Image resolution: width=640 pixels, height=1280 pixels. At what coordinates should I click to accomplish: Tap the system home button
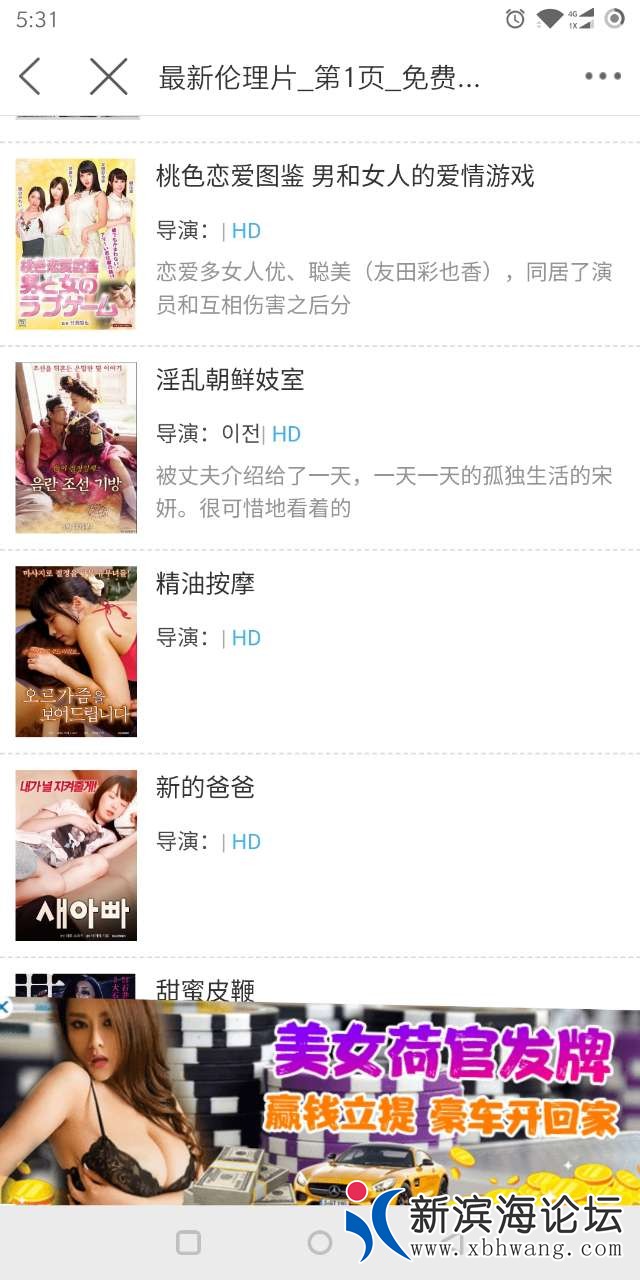click(x=320, y=1243)
